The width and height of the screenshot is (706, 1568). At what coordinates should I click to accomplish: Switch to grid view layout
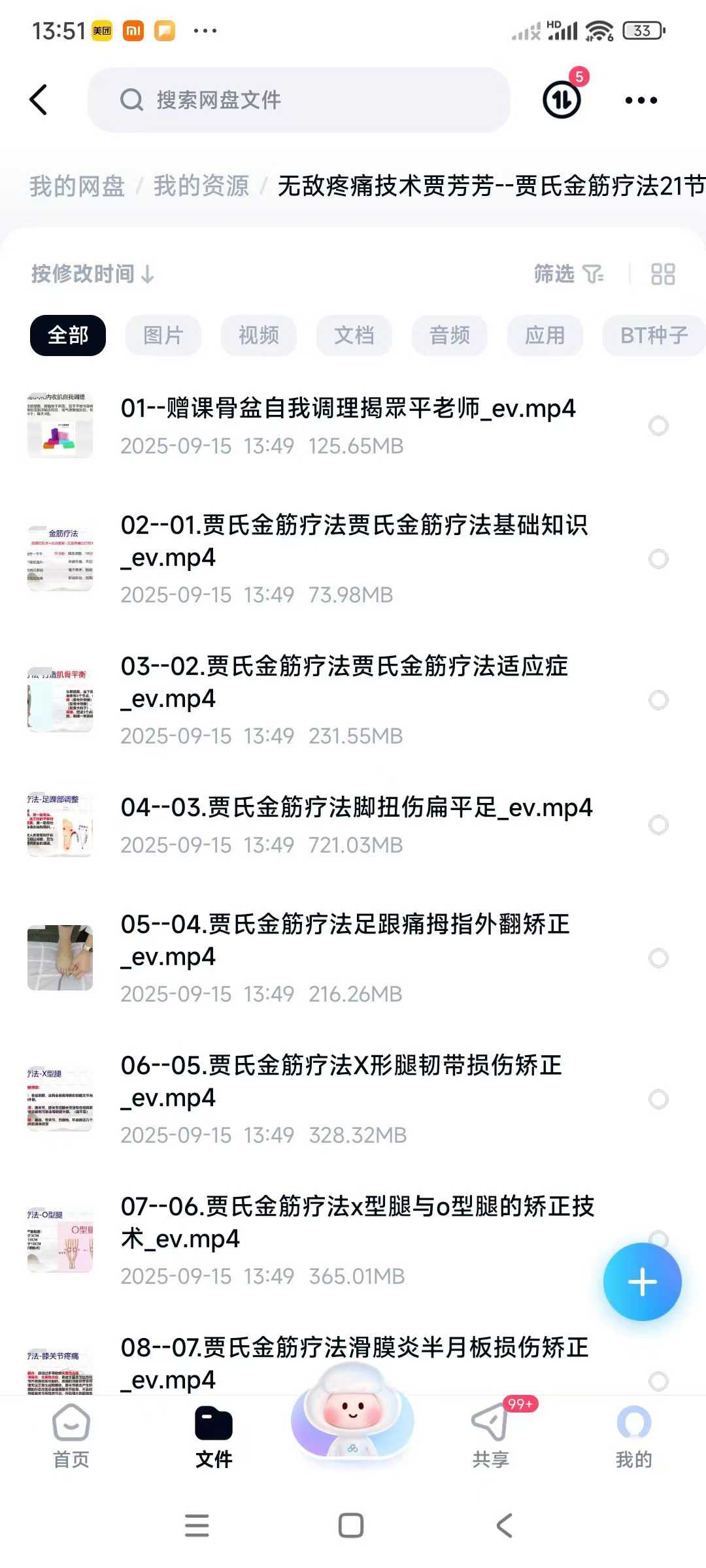click(x=663, y=274)
